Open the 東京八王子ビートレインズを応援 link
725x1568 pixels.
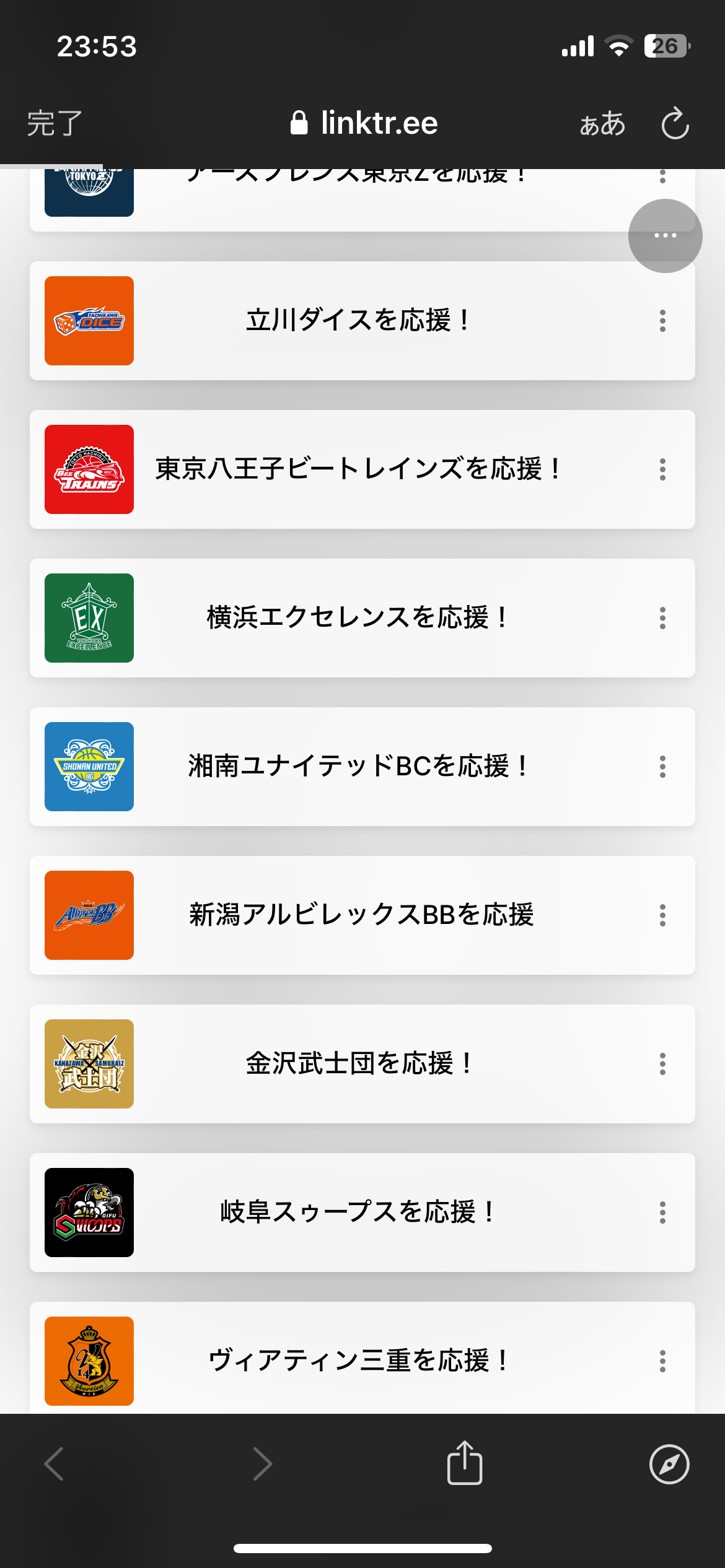tap(362, 469)
